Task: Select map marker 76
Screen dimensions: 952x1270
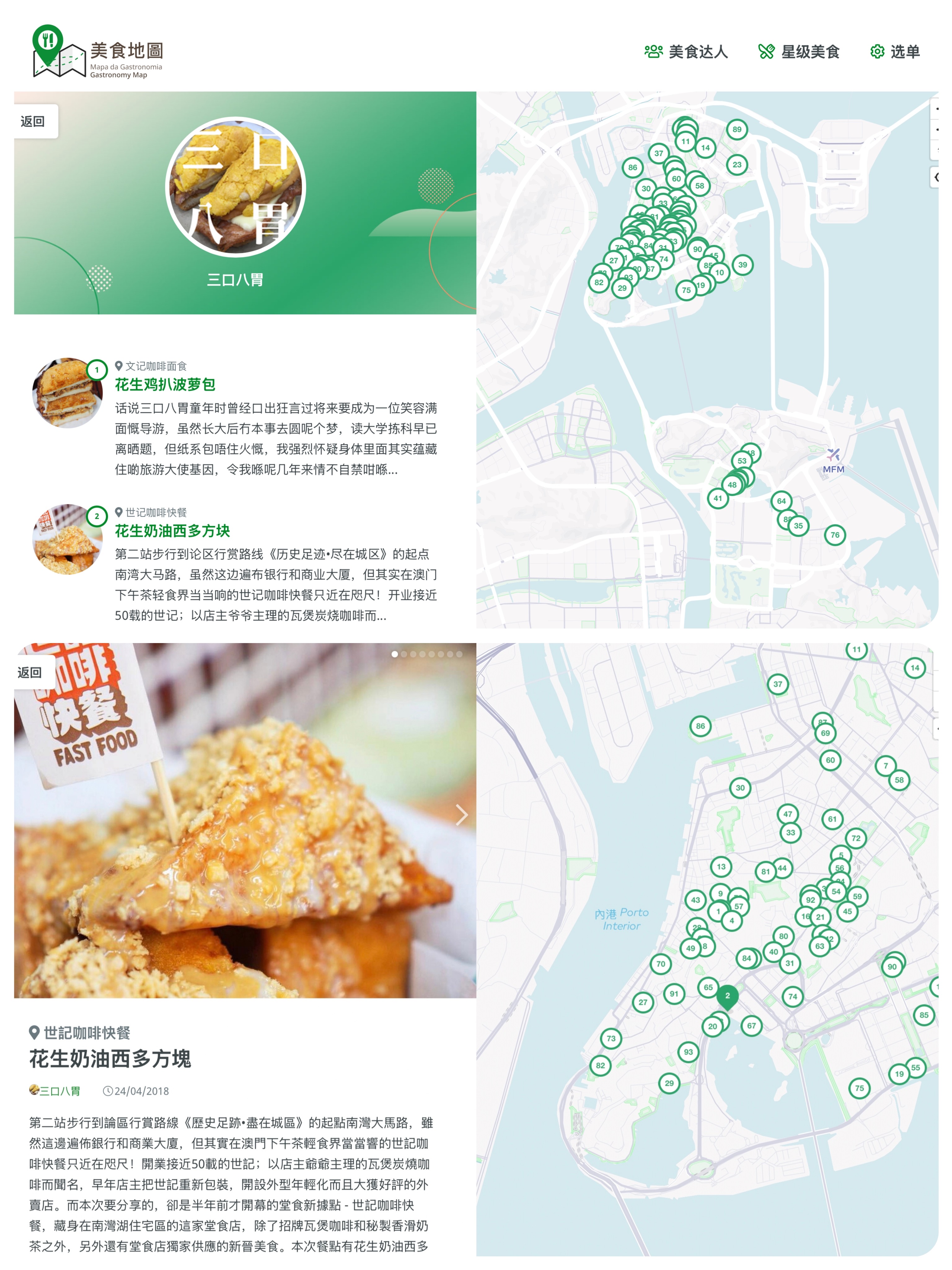Action: pos(834,535)
